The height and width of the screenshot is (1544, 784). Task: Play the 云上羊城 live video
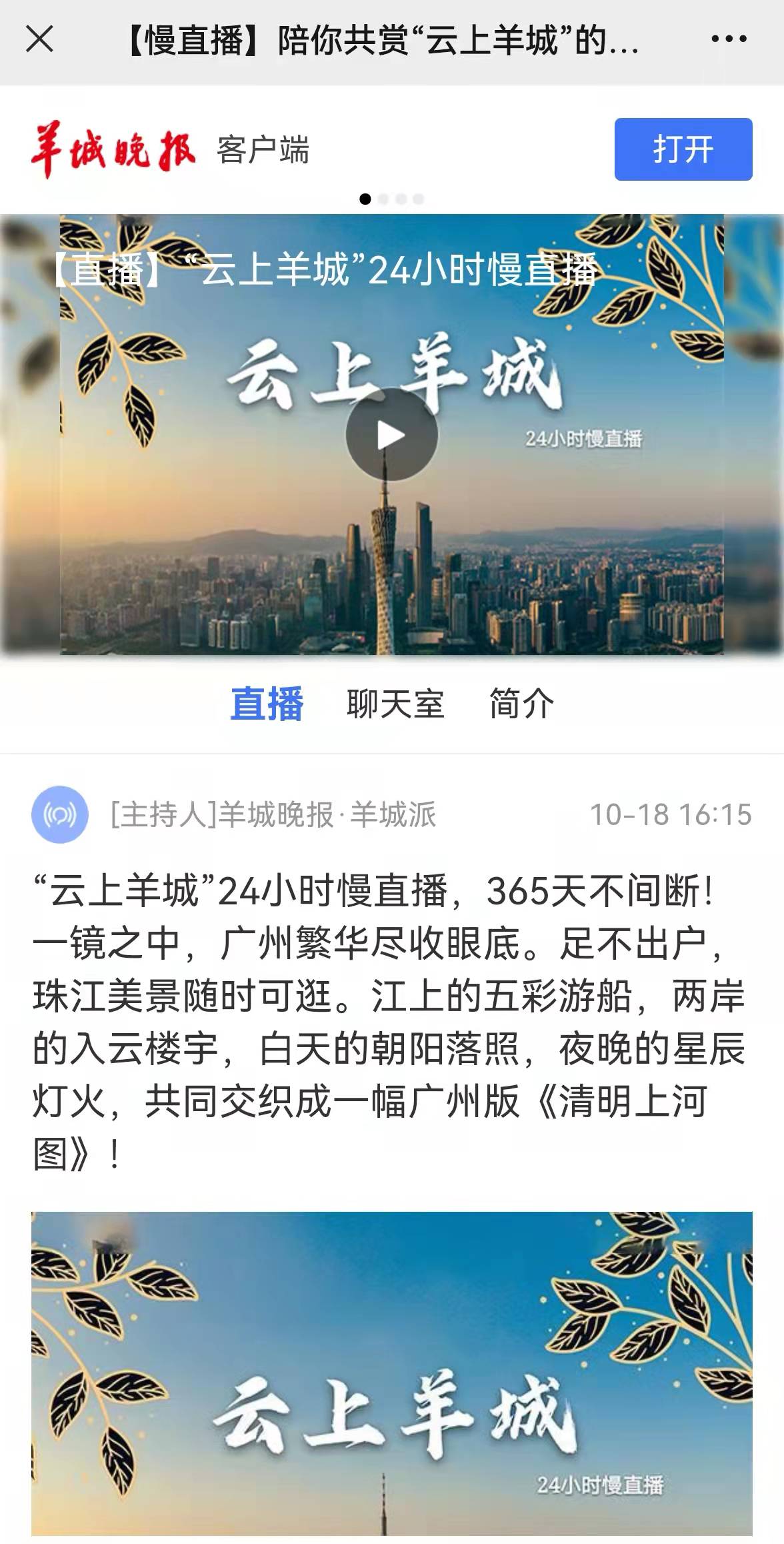(x=391, y=434)
